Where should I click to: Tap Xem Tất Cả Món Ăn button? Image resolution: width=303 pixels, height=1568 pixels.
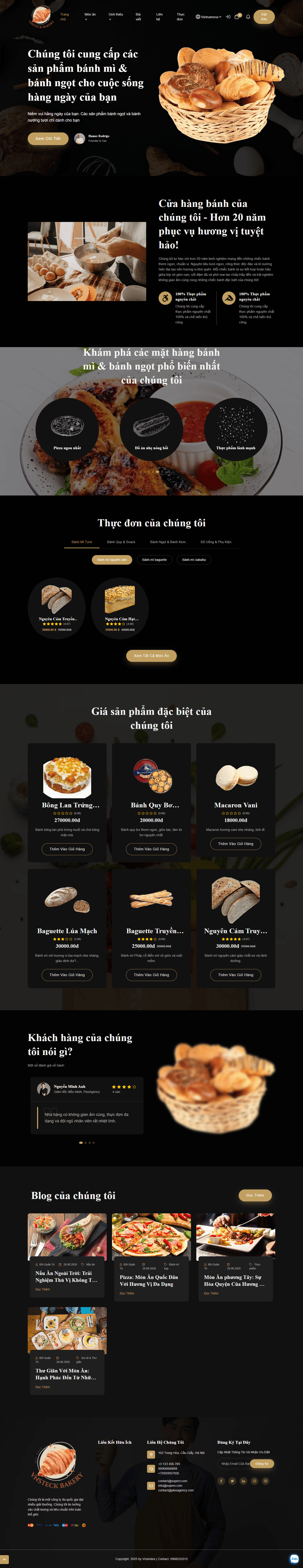click(151, 656)
